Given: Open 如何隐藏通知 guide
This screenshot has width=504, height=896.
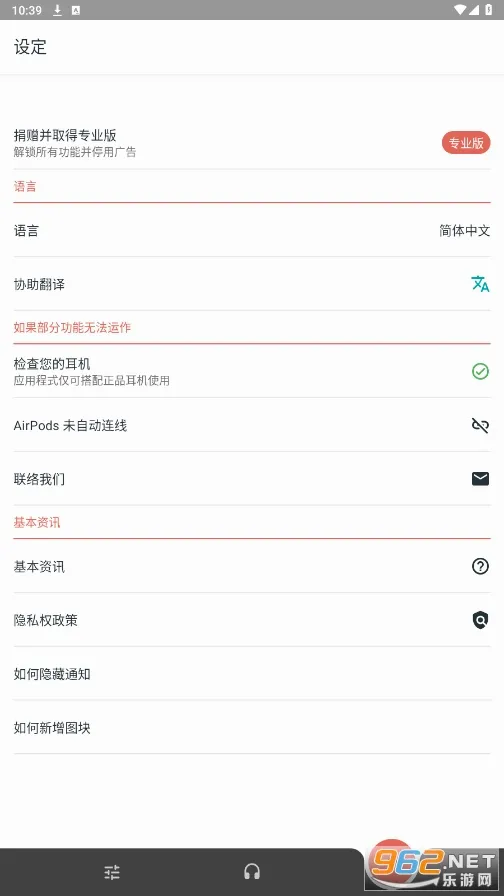Looking at the screenshot, I should tap(252, 674).
